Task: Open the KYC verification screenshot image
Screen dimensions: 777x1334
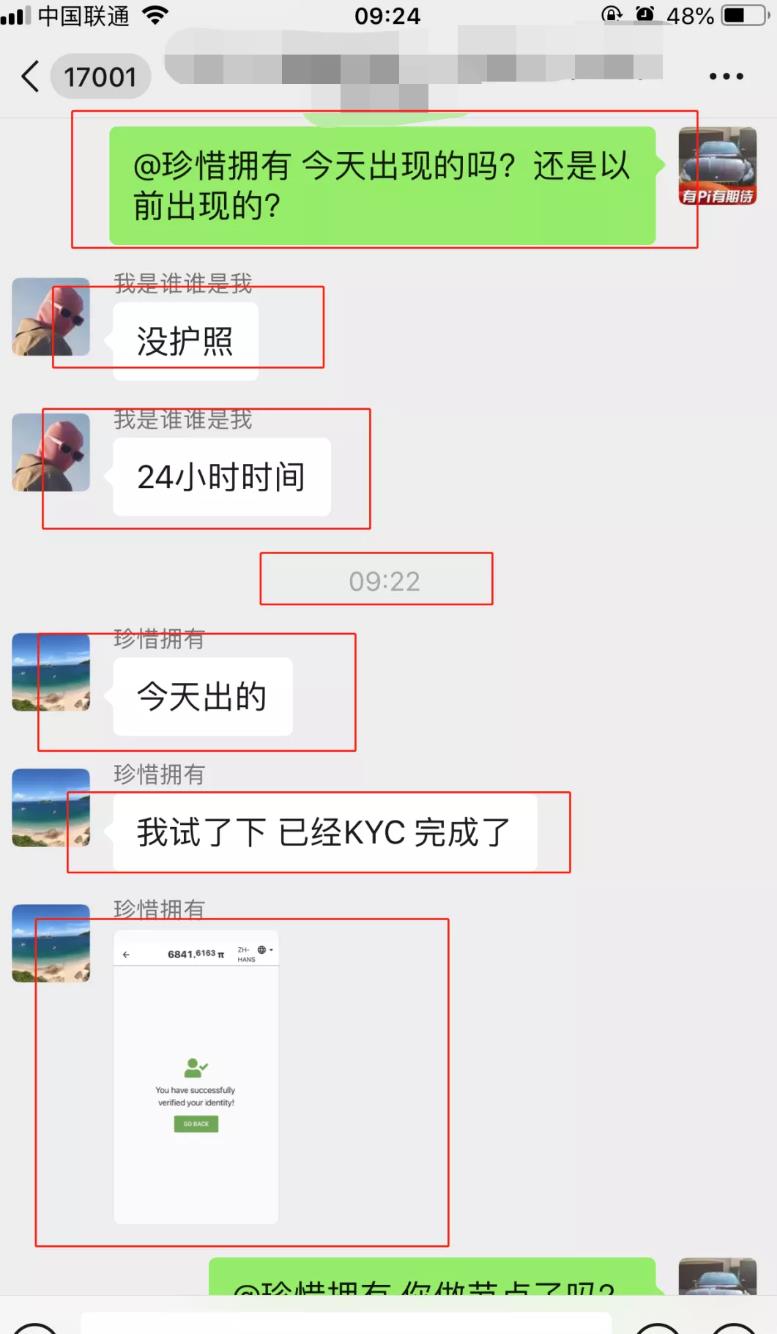Action: tap(196, 1076)
